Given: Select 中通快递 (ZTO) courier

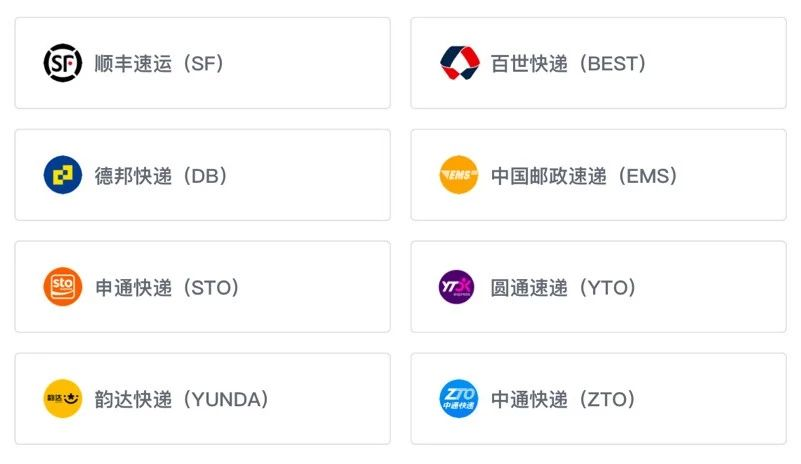Looking at the screenshot, I should click(598, 399).
